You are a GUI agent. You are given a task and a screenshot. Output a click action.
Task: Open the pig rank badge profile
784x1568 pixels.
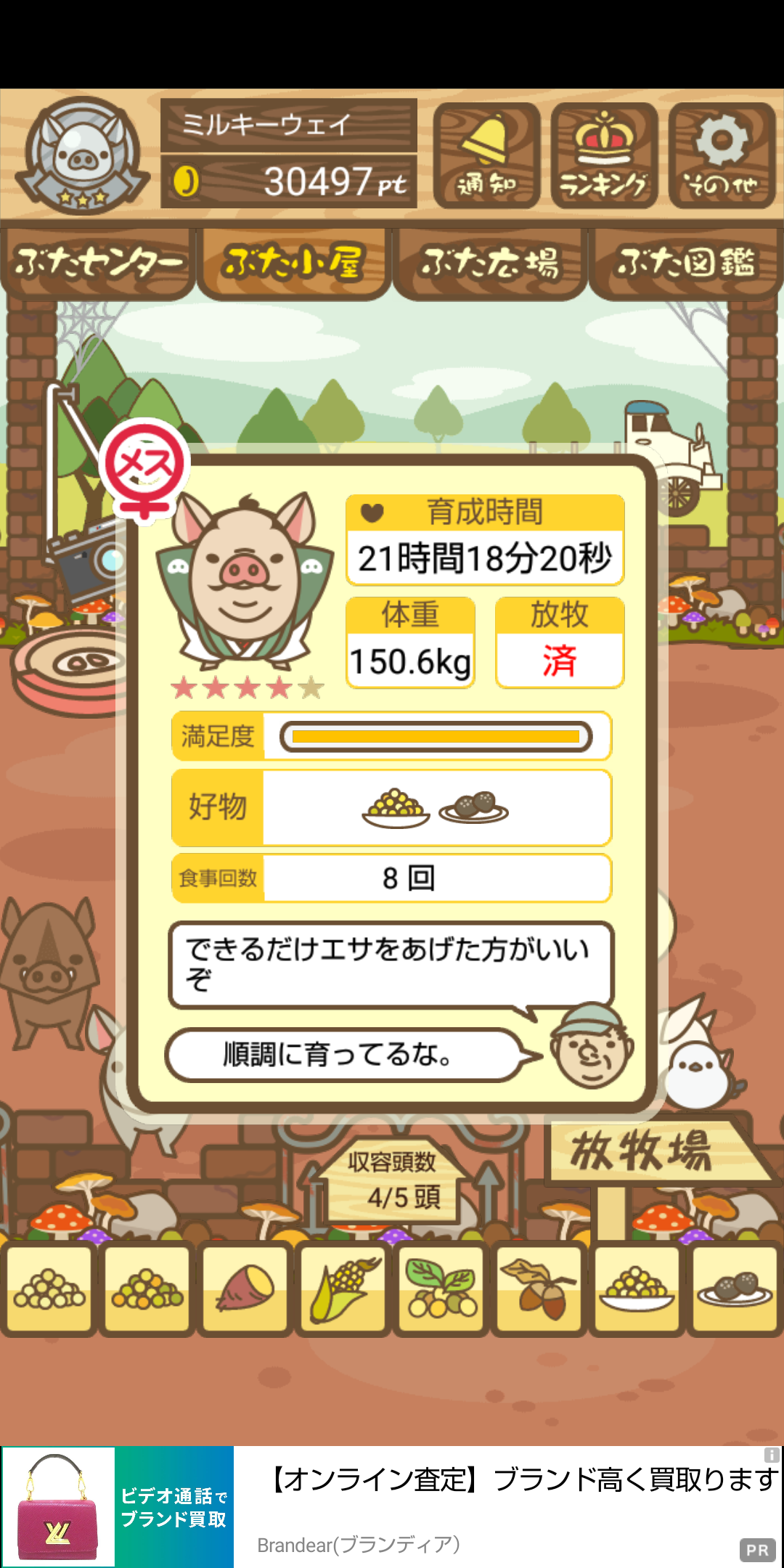82,155
